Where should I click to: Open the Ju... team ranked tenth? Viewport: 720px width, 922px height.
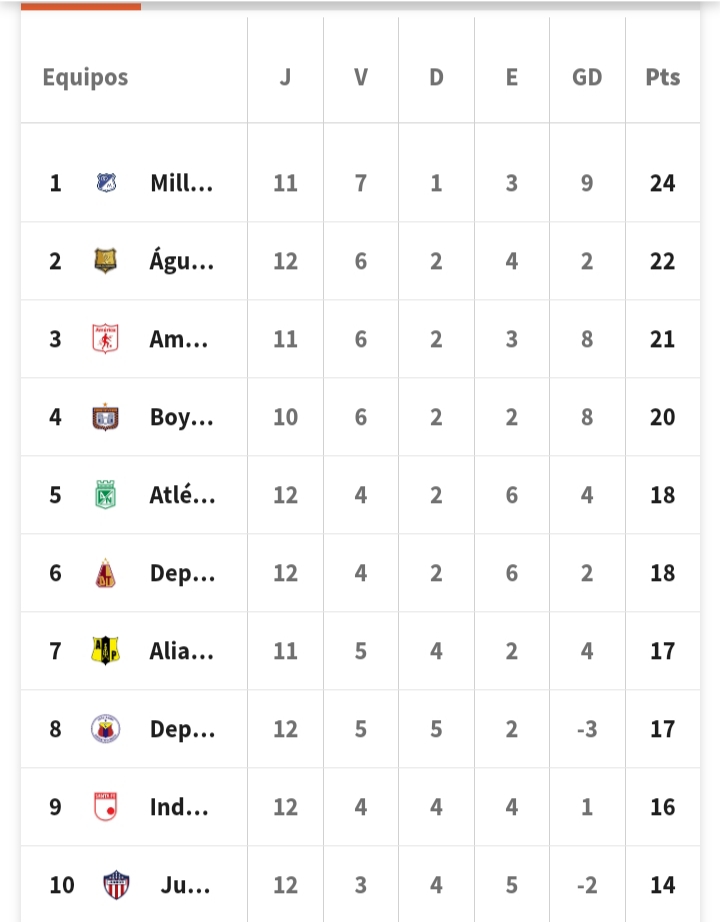(x=185, y=885)
